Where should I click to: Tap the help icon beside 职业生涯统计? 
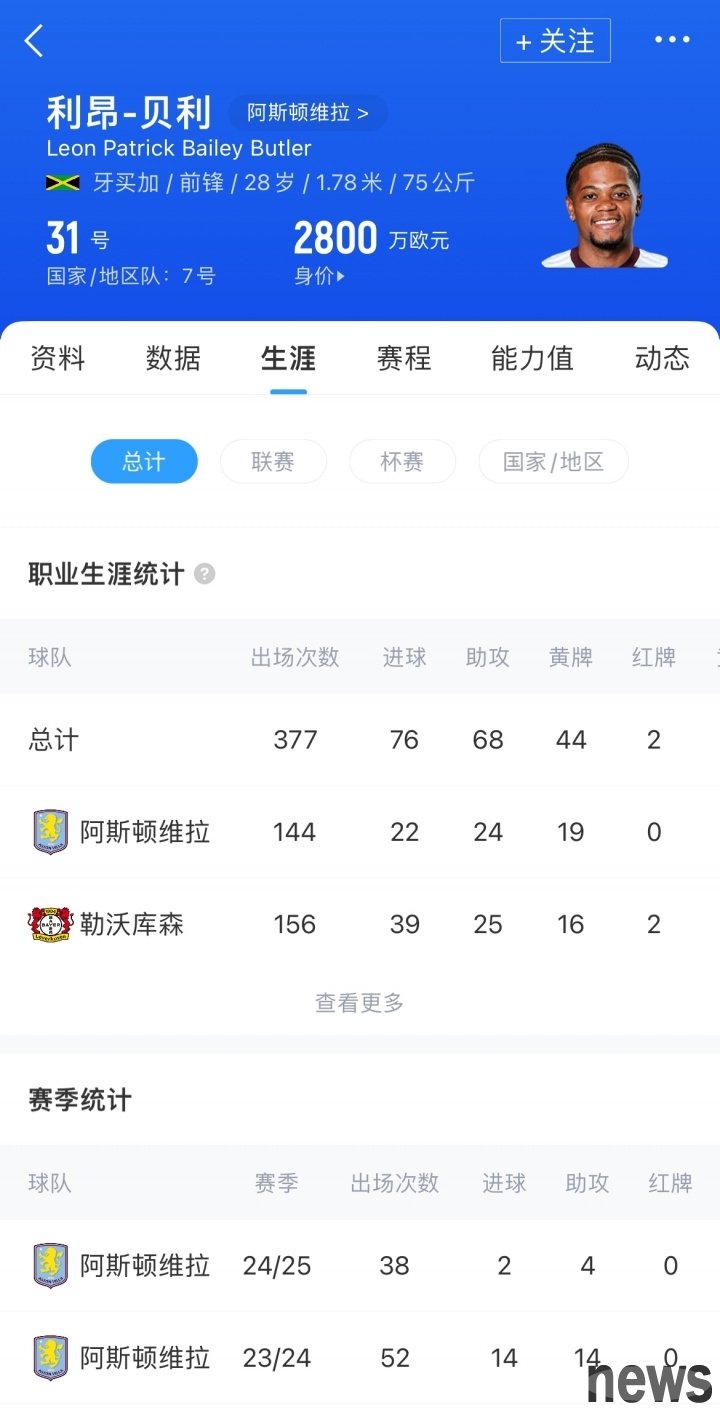pos(204,574)
